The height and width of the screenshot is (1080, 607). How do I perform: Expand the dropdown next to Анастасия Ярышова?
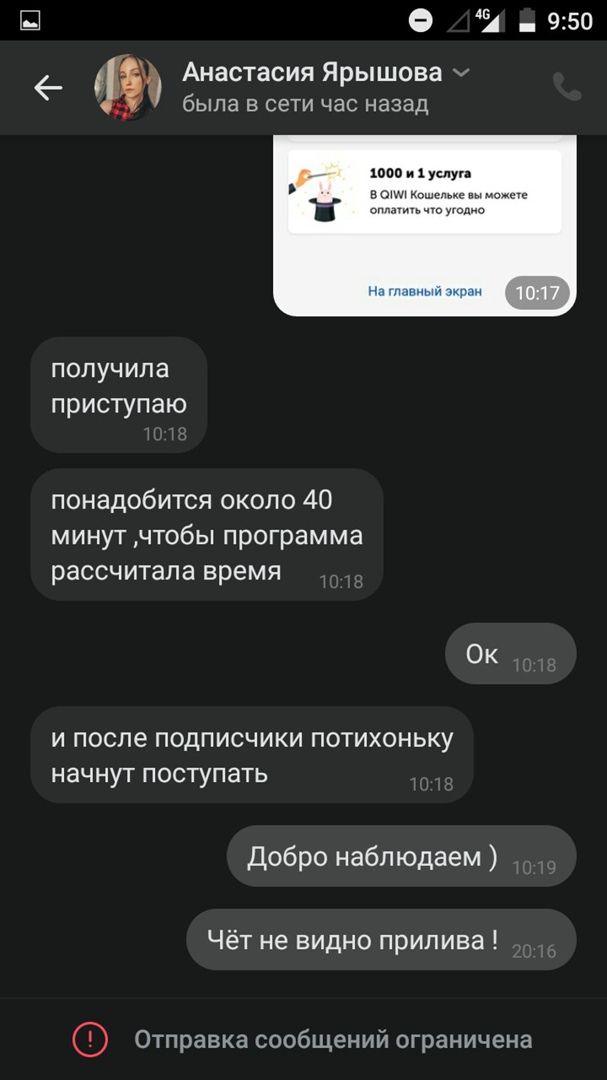click(x=461, y=73)
